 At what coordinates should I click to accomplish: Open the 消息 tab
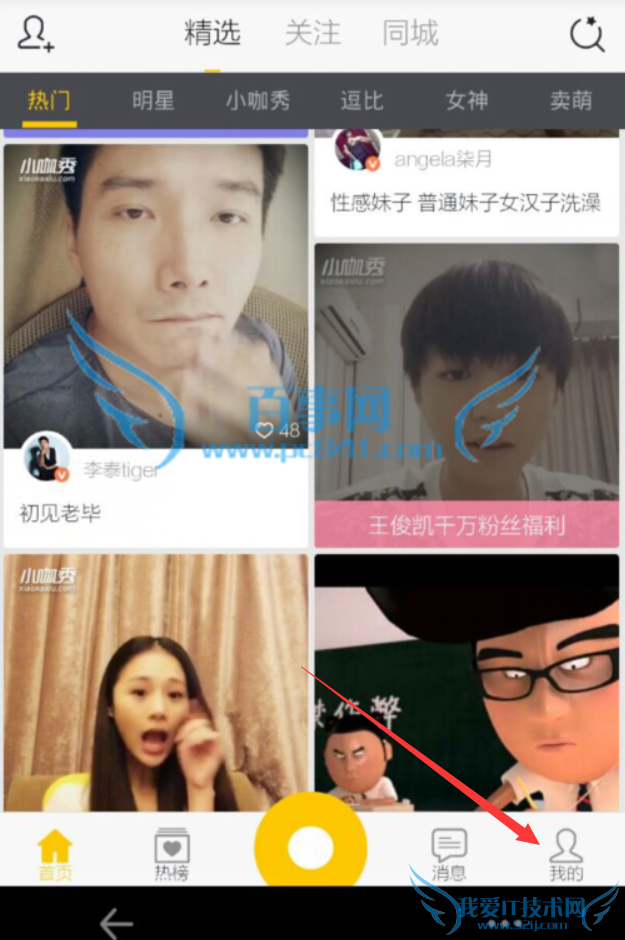pyautogui.click(x=449, y=855)
